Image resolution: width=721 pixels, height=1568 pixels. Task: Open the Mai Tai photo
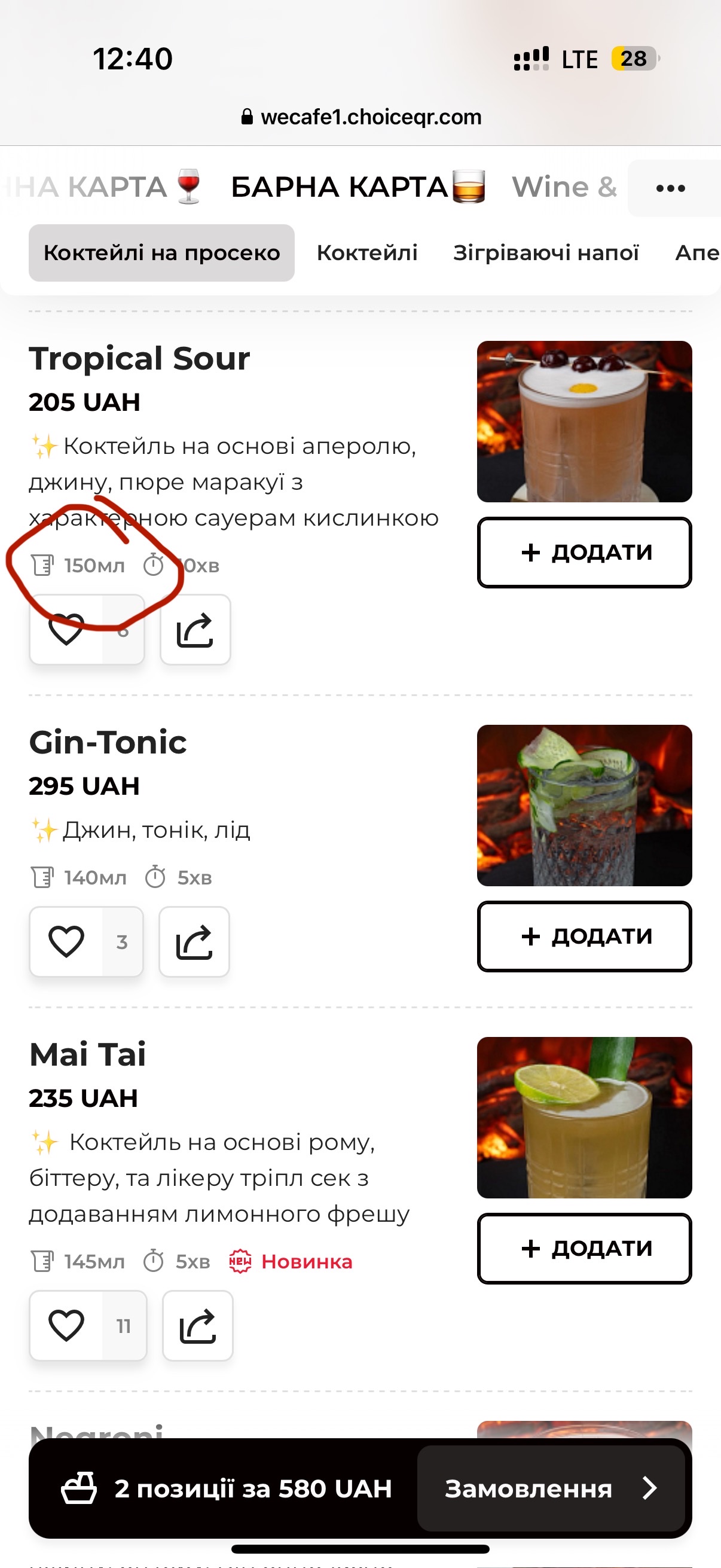click(585, 1118)
